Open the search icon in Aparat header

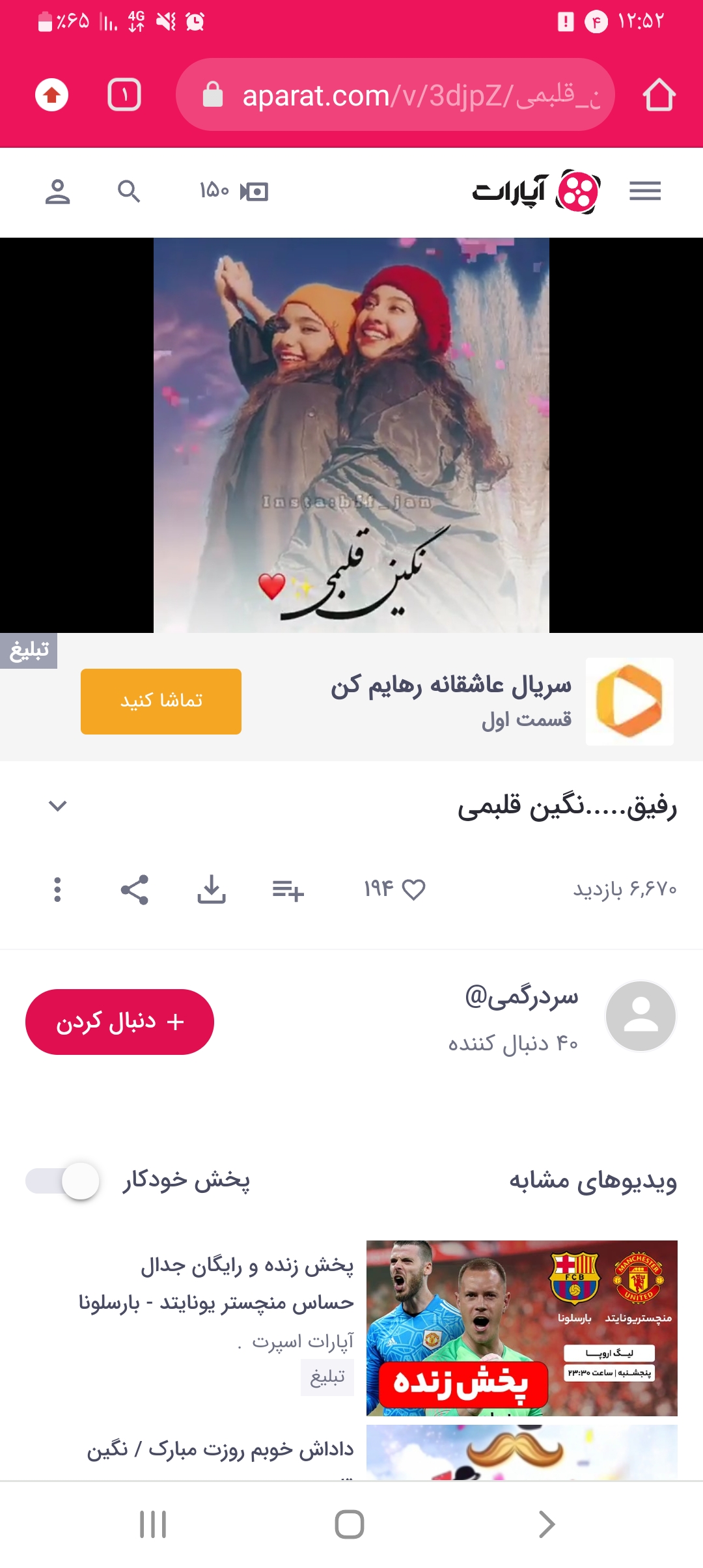coord(129,191)
